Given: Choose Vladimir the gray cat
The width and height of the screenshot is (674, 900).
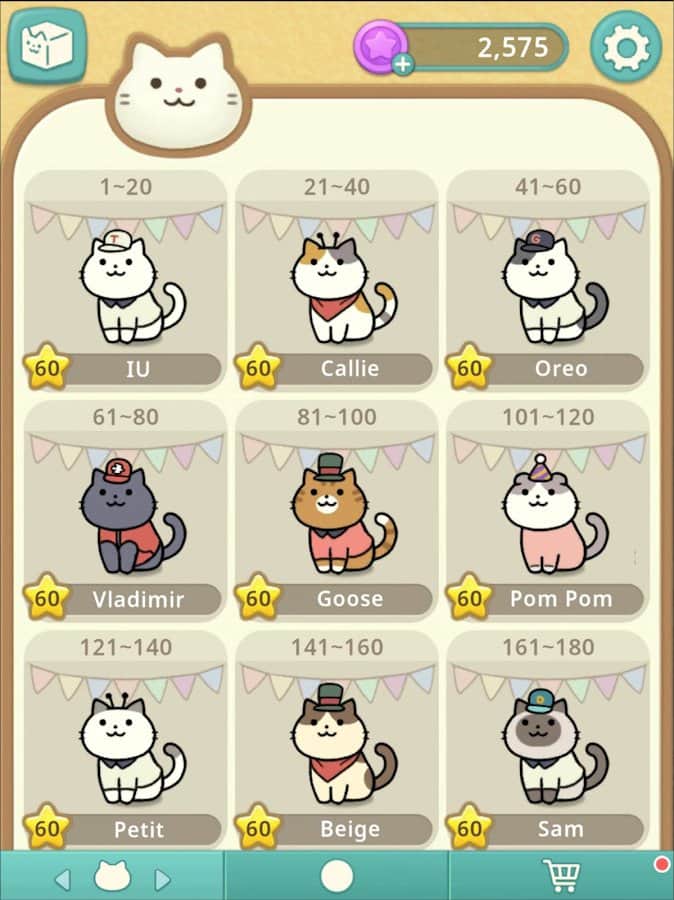Looking at the screenshot, I should [125, 515].
